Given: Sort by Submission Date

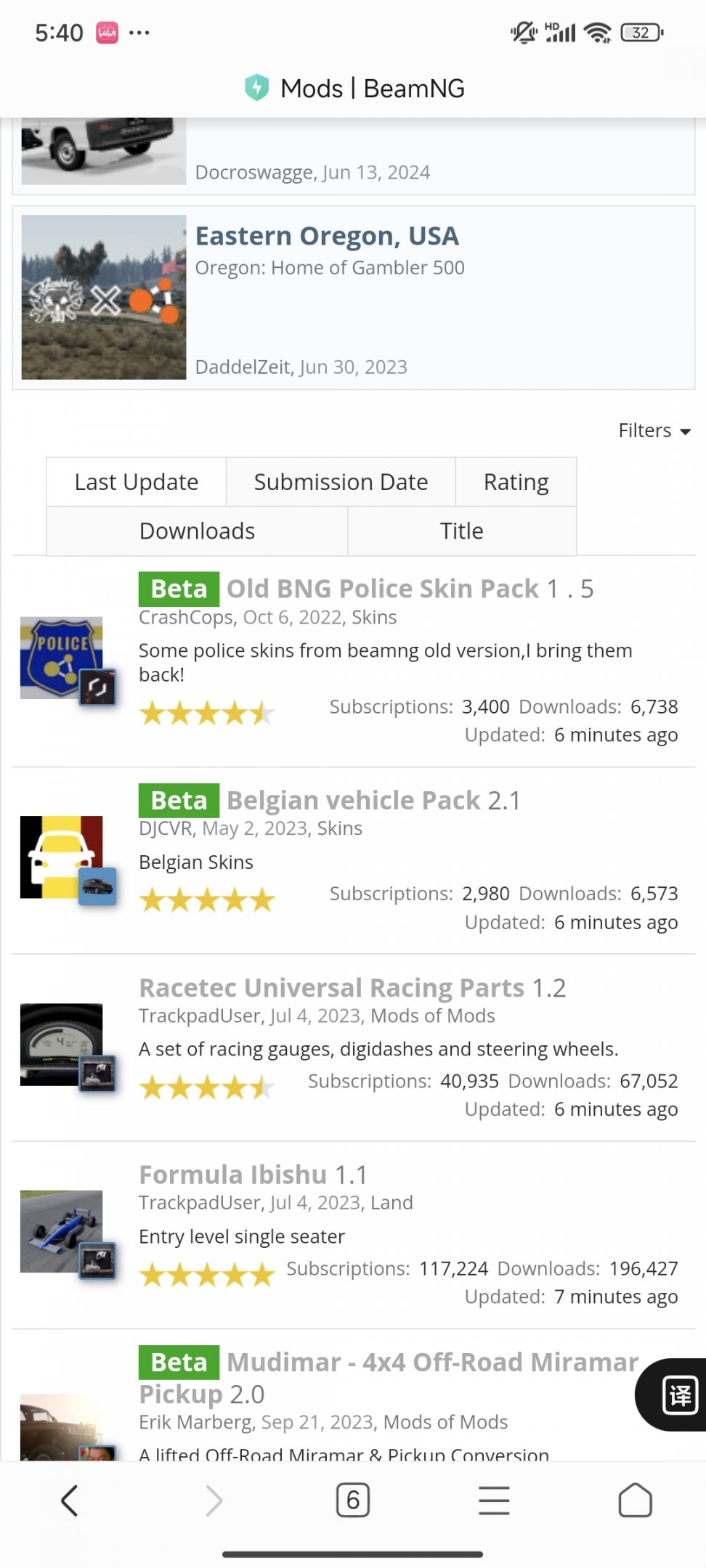Looking at the screenshot, I should [341, 482].
